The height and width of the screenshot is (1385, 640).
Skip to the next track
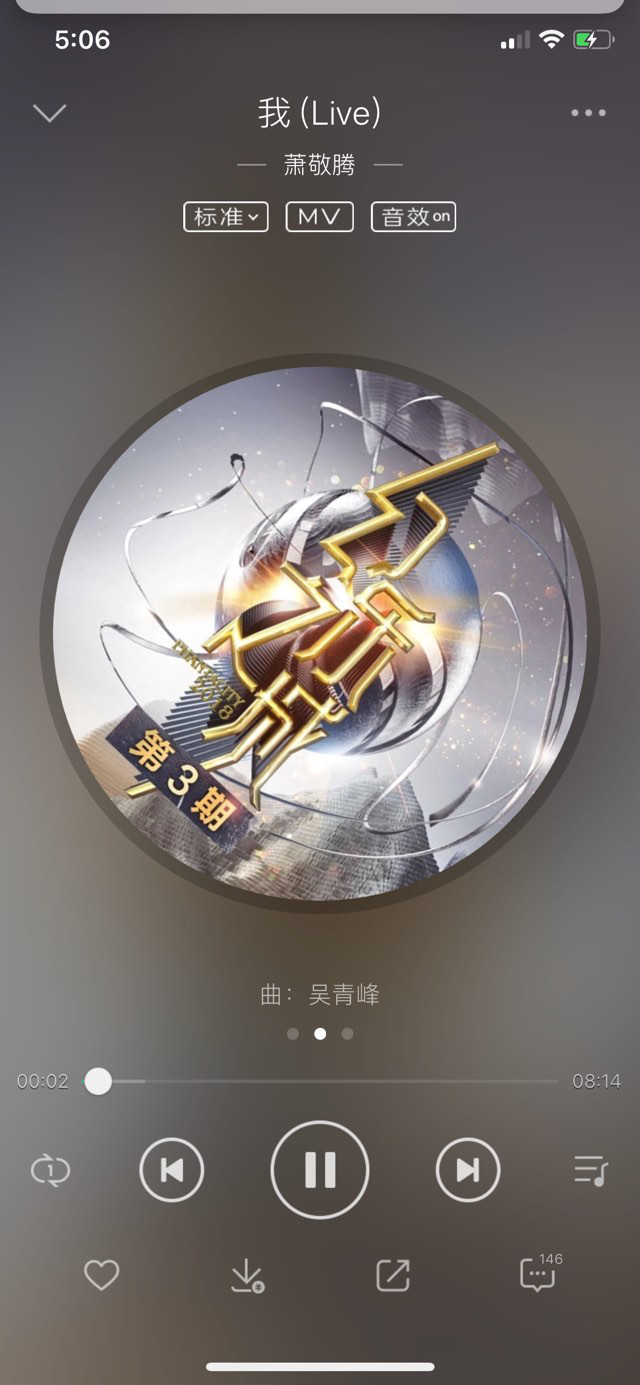[468, 1169]
